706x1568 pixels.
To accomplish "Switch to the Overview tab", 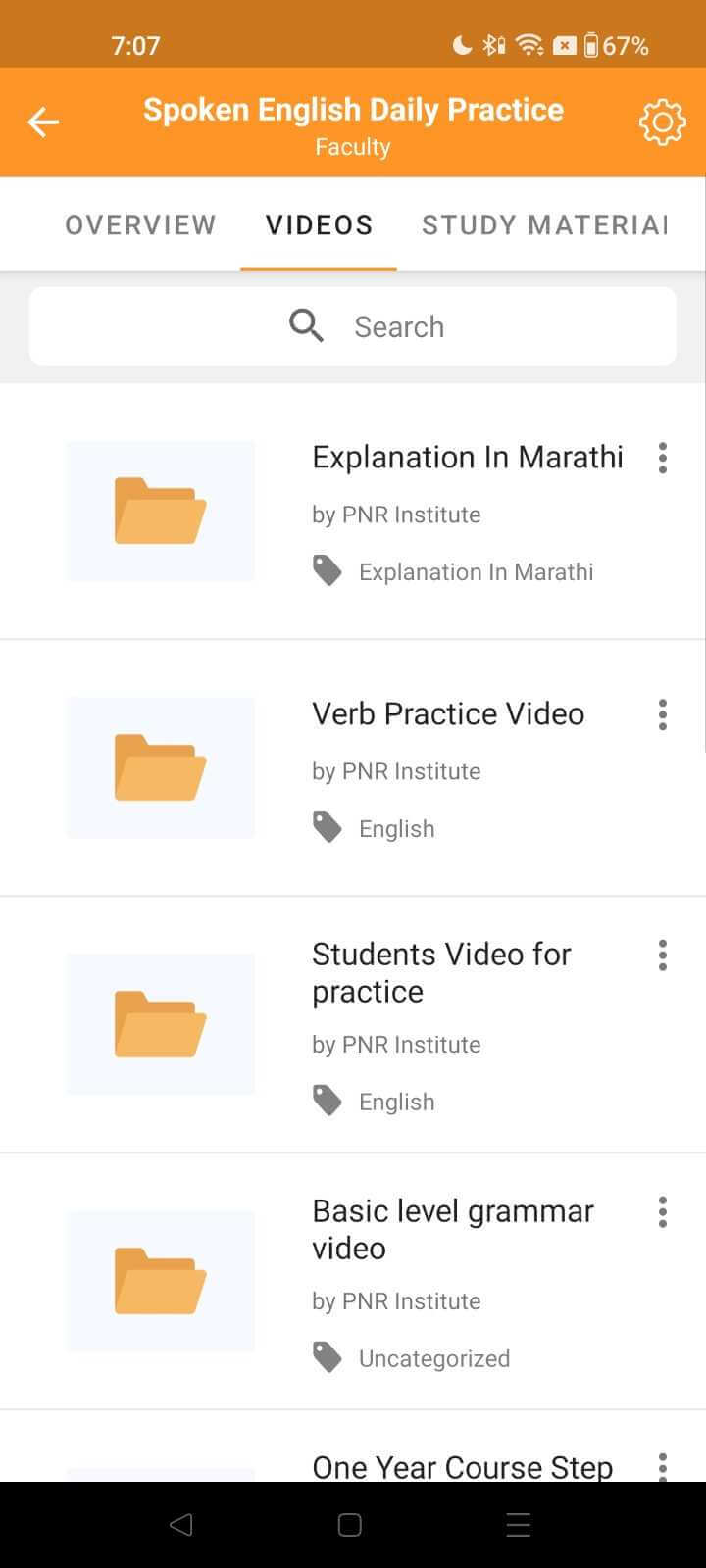I will coord(140,225).
